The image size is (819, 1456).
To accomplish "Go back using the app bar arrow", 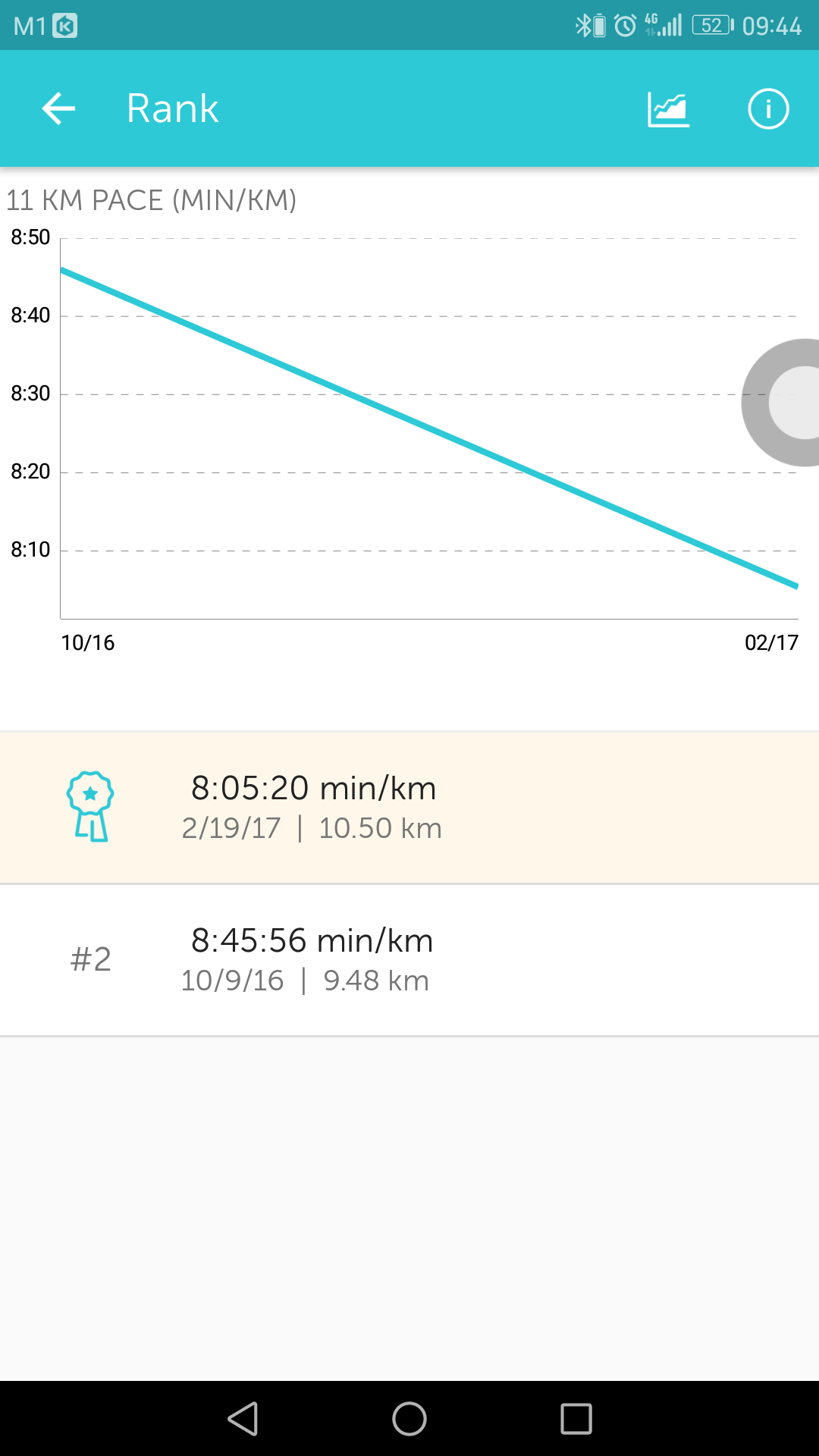I will pos(58,108).
